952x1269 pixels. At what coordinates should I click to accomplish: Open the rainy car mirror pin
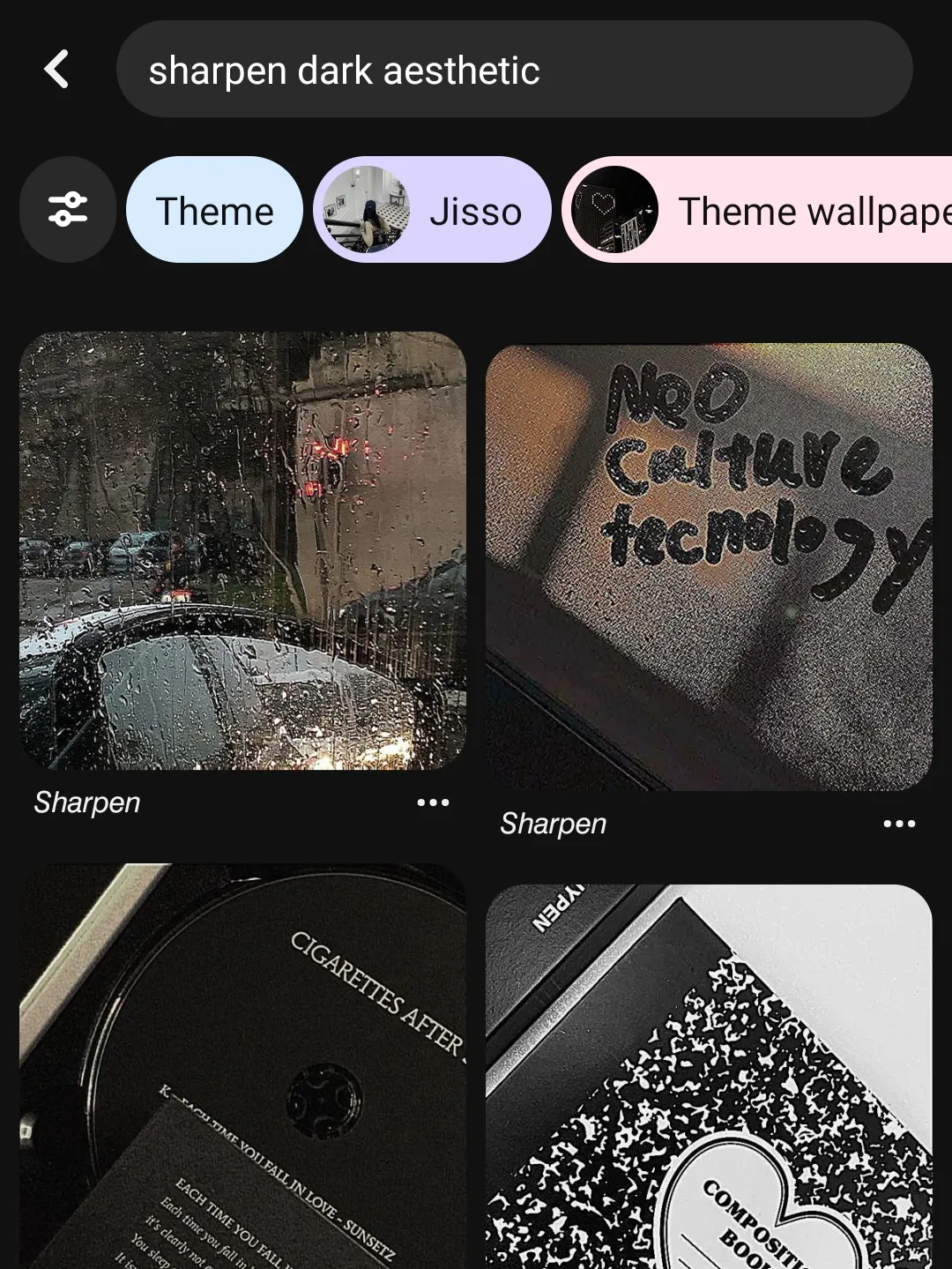(x=242, y=550)
